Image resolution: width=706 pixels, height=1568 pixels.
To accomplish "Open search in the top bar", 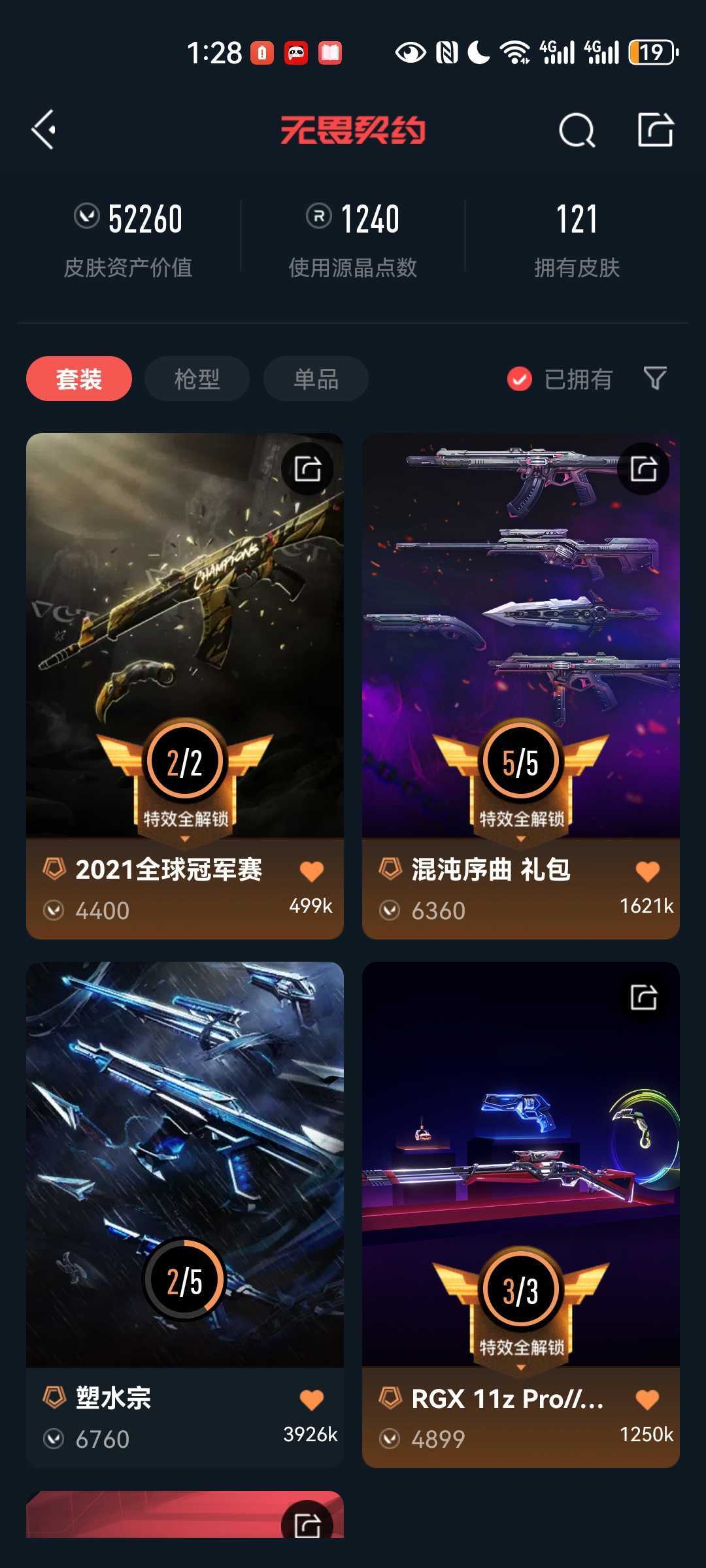I will [577, 130].
